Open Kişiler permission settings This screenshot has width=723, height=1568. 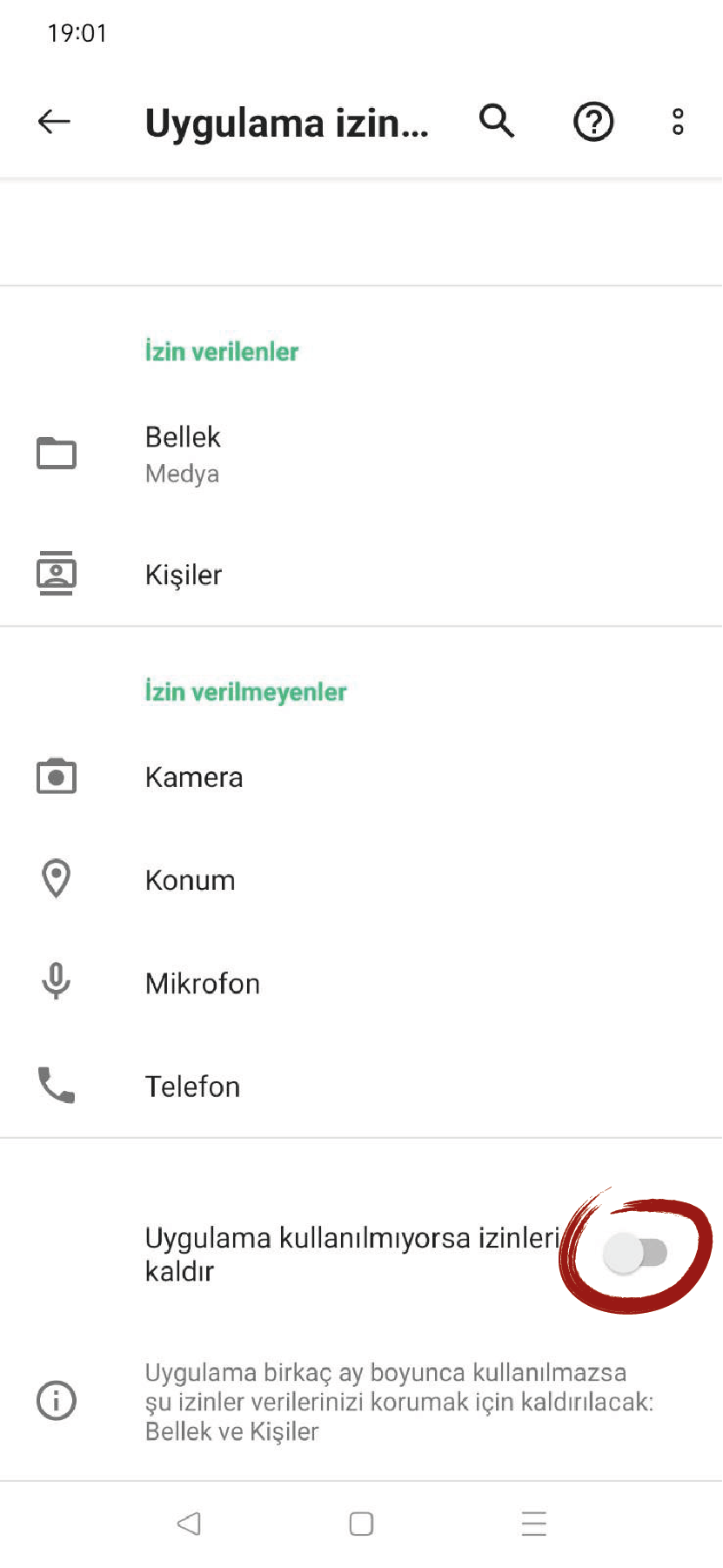(x=361, y=575)
